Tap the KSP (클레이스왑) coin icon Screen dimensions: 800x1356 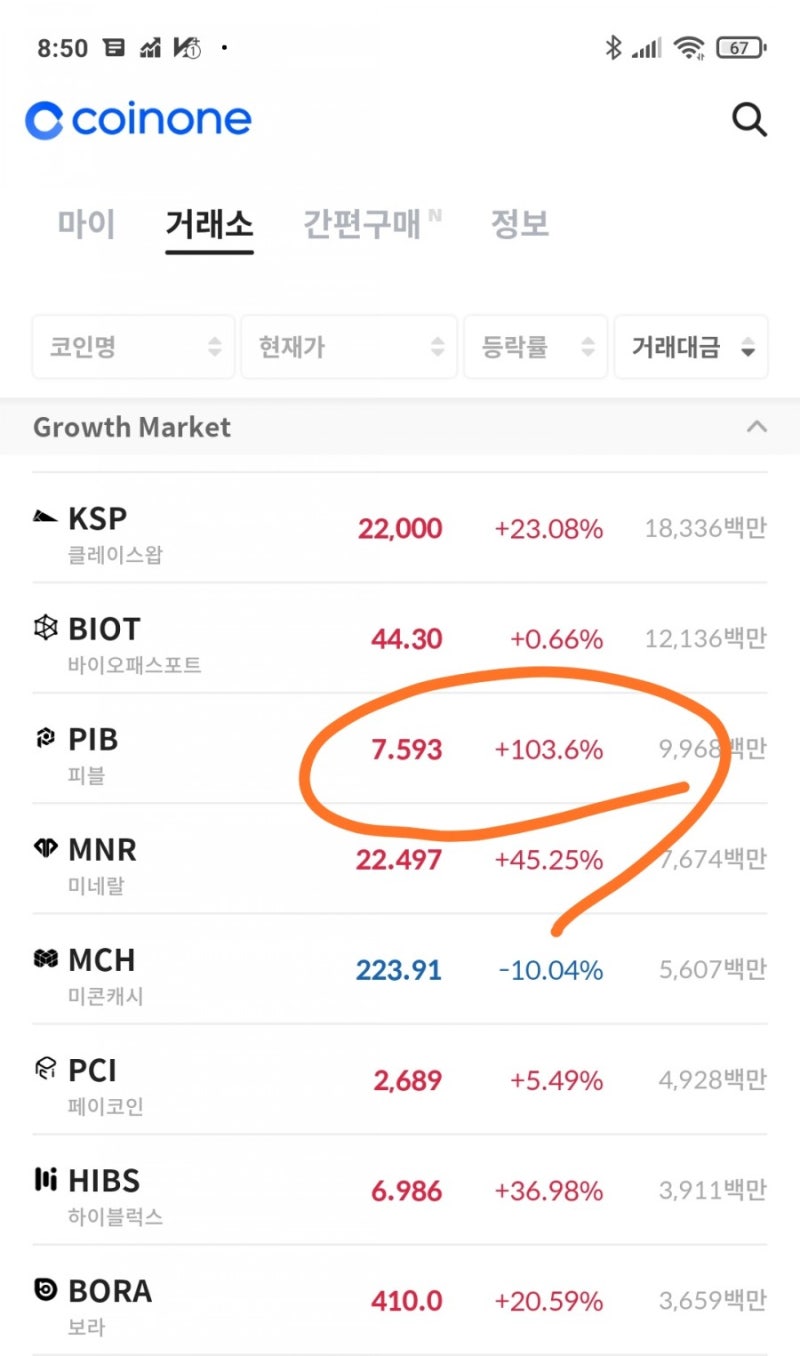(43, 518)
